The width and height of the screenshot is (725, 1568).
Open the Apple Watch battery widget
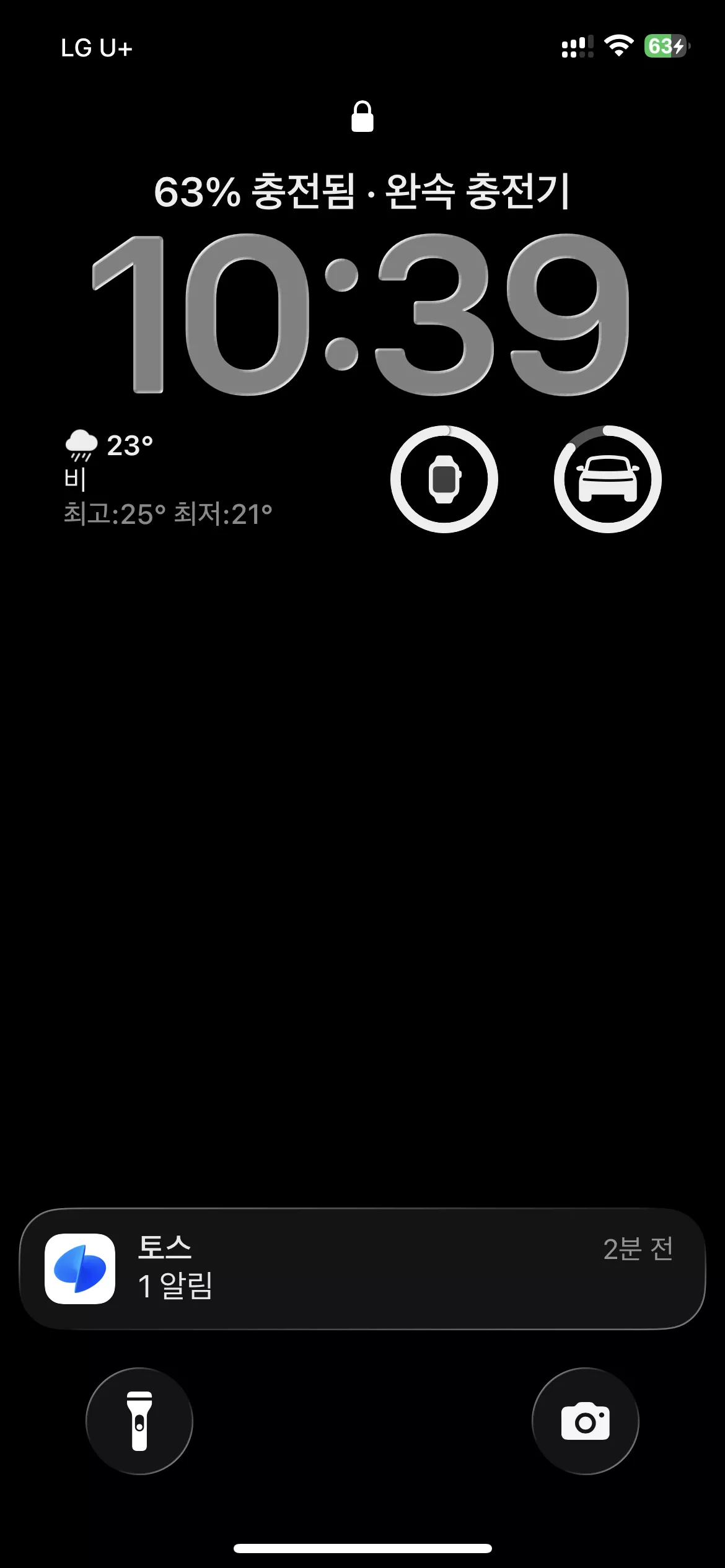[444, 479]
